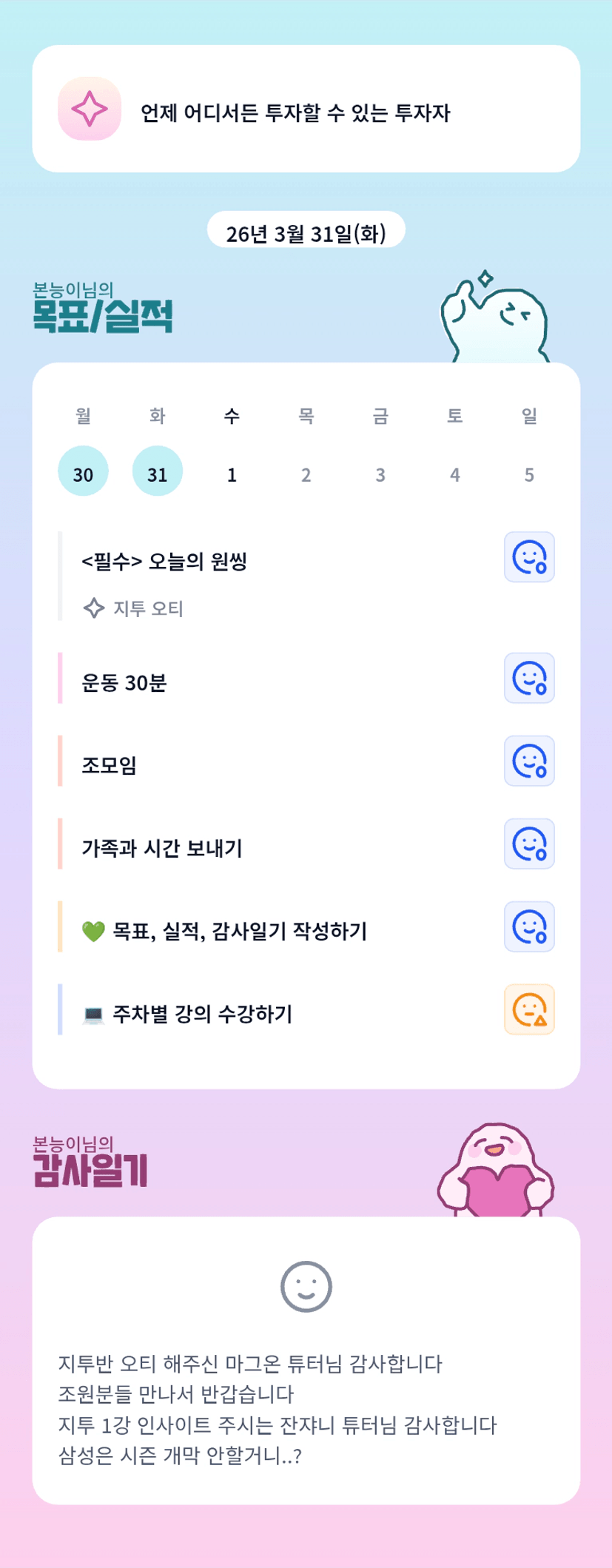This screenshot has height=1568, width=612.
Task: Tap the status face for <필수> 오늘의 원씽
Action: click(x=529, y=557)
